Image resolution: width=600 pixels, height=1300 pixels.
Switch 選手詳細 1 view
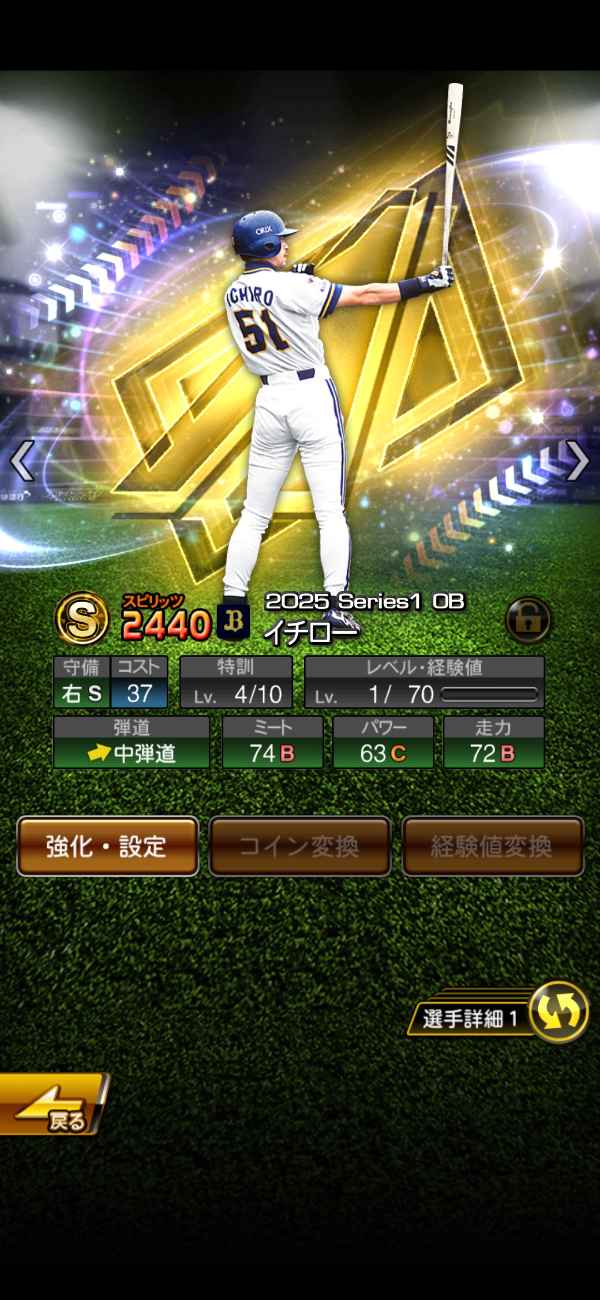[x=557, y=1011]
